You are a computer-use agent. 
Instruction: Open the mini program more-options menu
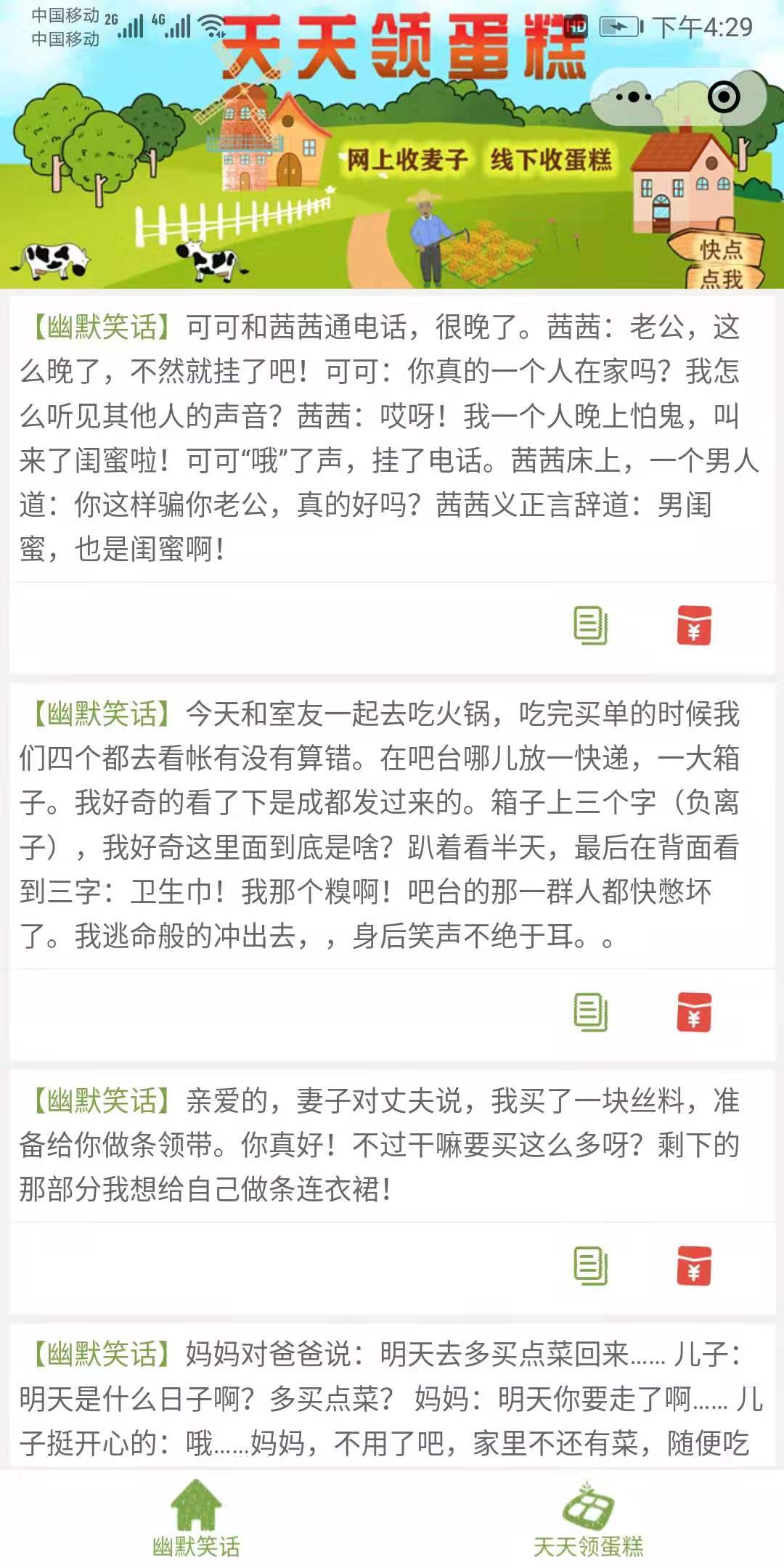click(x=633, y=97)
